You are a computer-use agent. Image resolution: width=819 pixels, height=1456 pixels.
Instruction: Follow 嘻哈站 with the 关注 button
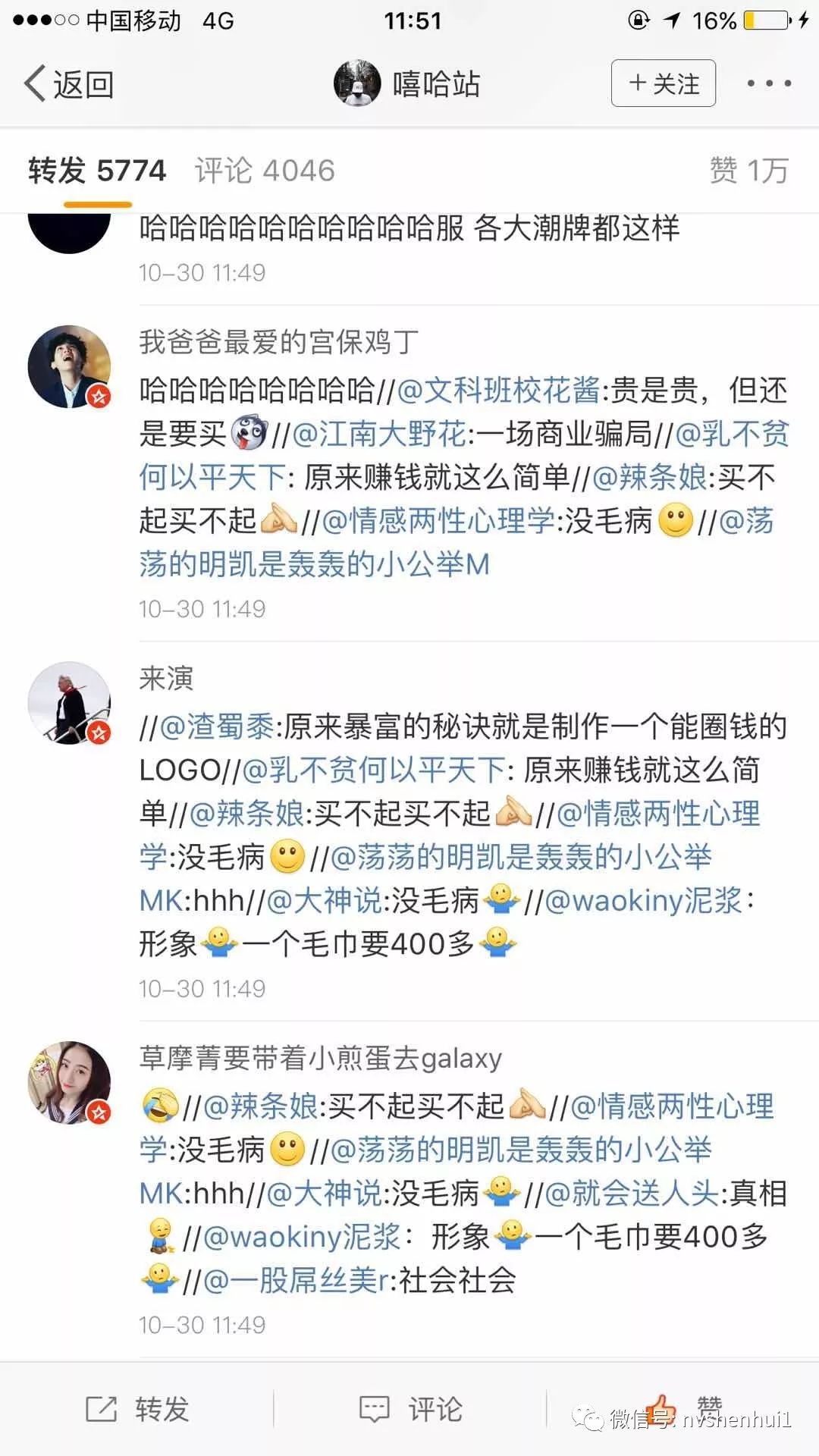pyautogui.click(x=664, y=83)
